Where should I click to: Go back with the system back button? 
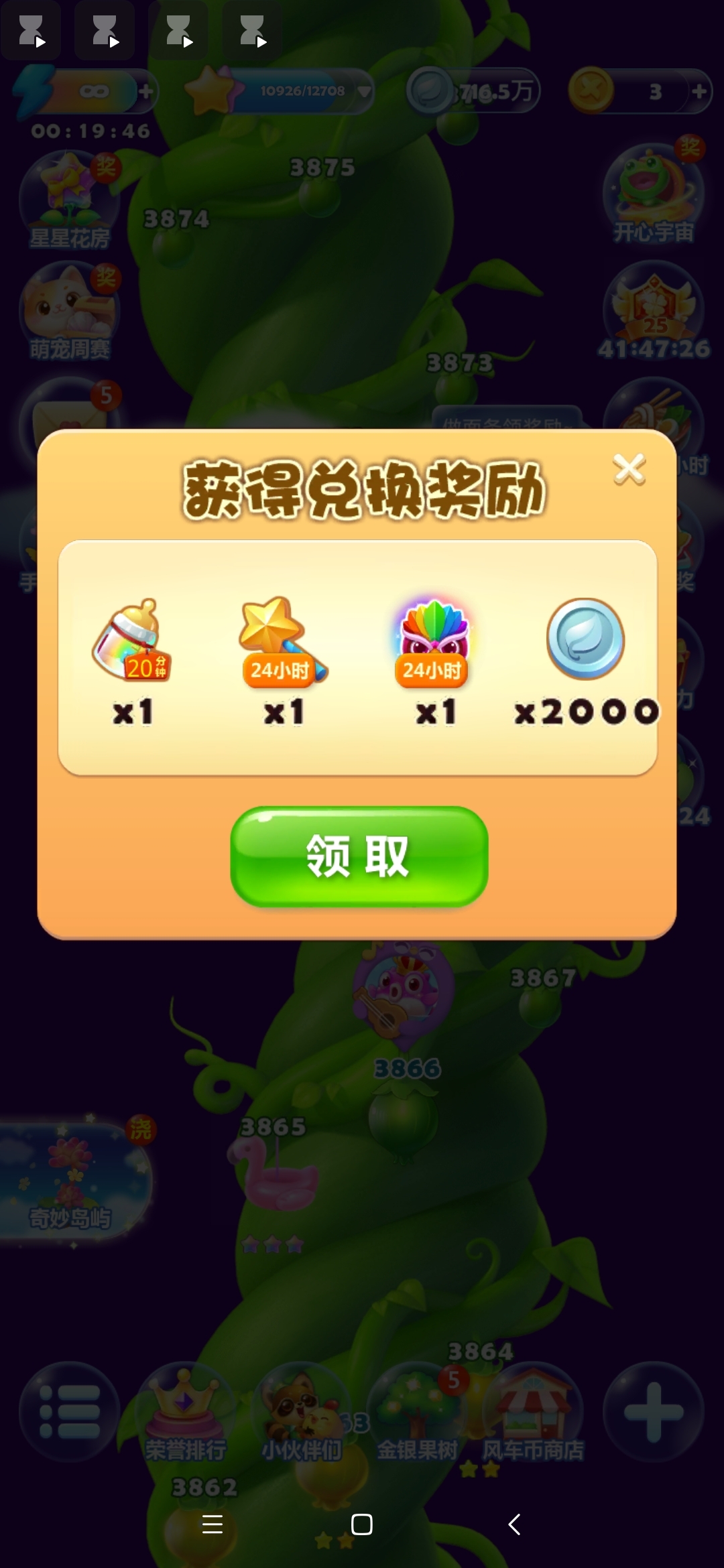(x=514, y=1524)
